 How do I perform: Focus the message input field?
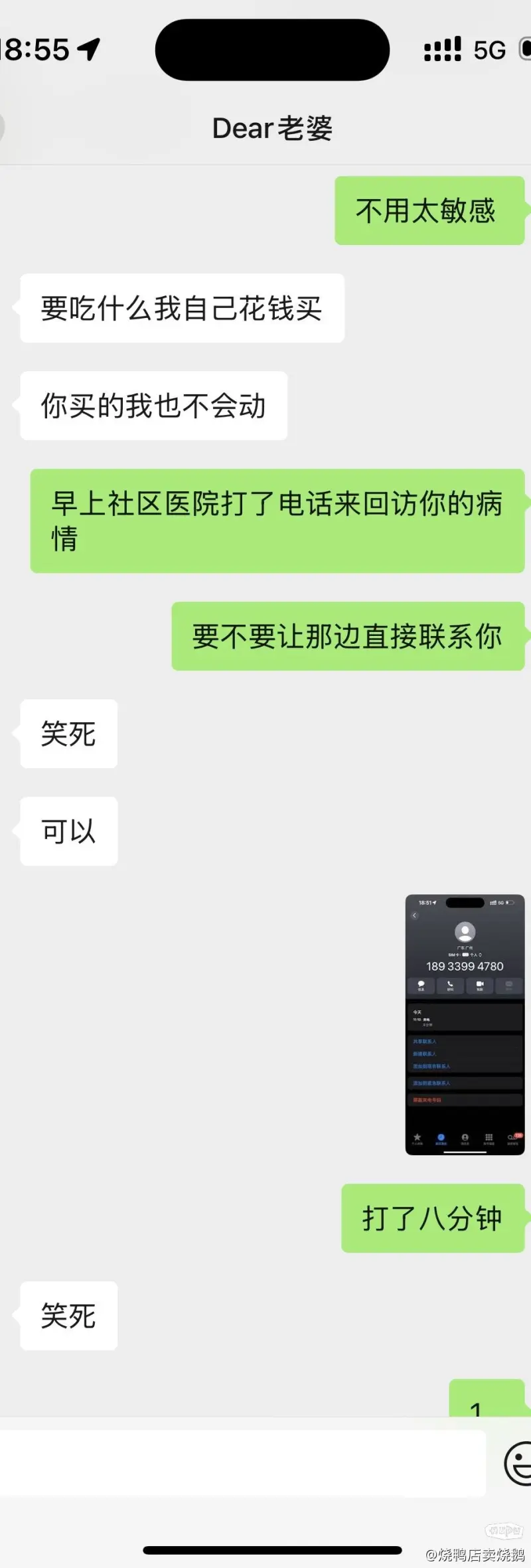(x=242, y=1463)
